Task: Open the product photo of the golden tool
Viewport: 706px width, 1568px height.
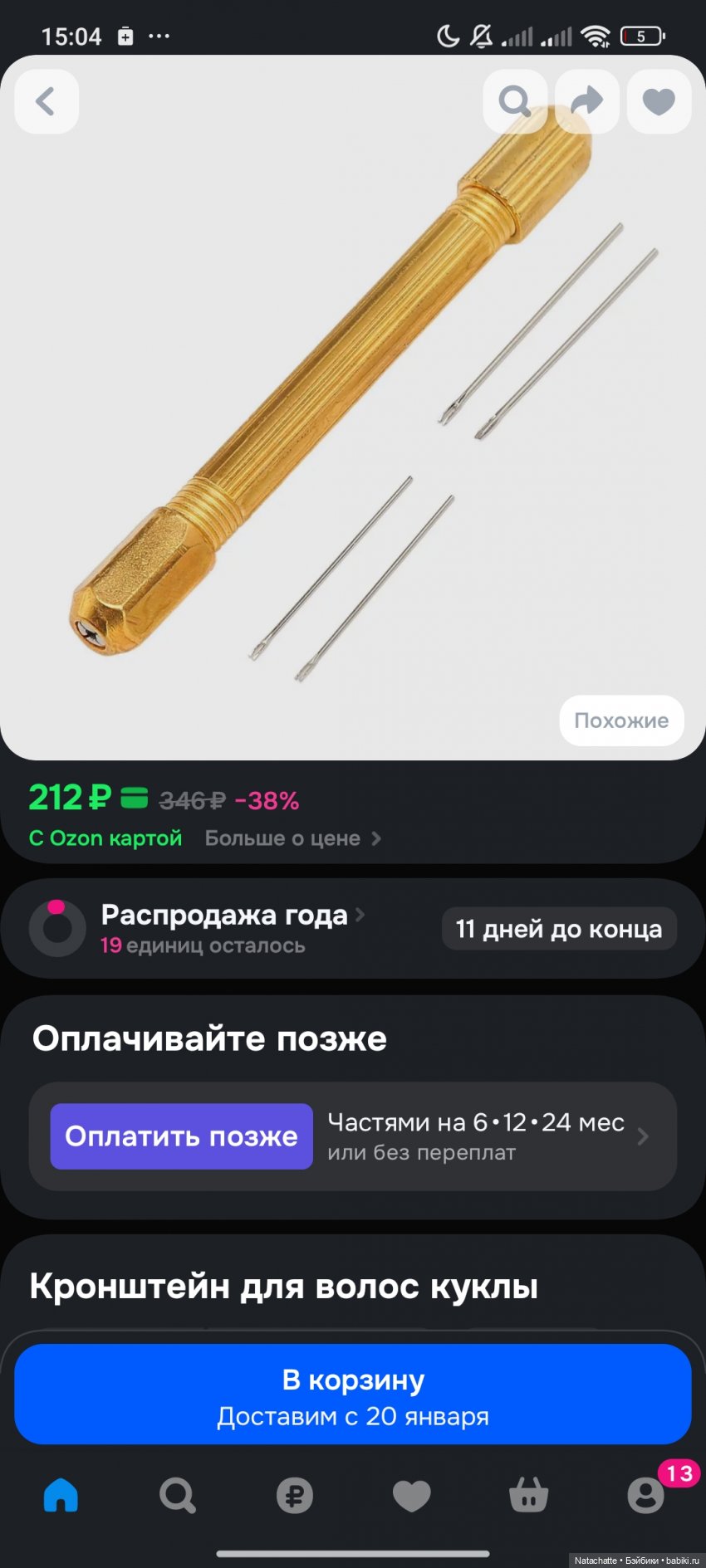Action: (353, 408)
